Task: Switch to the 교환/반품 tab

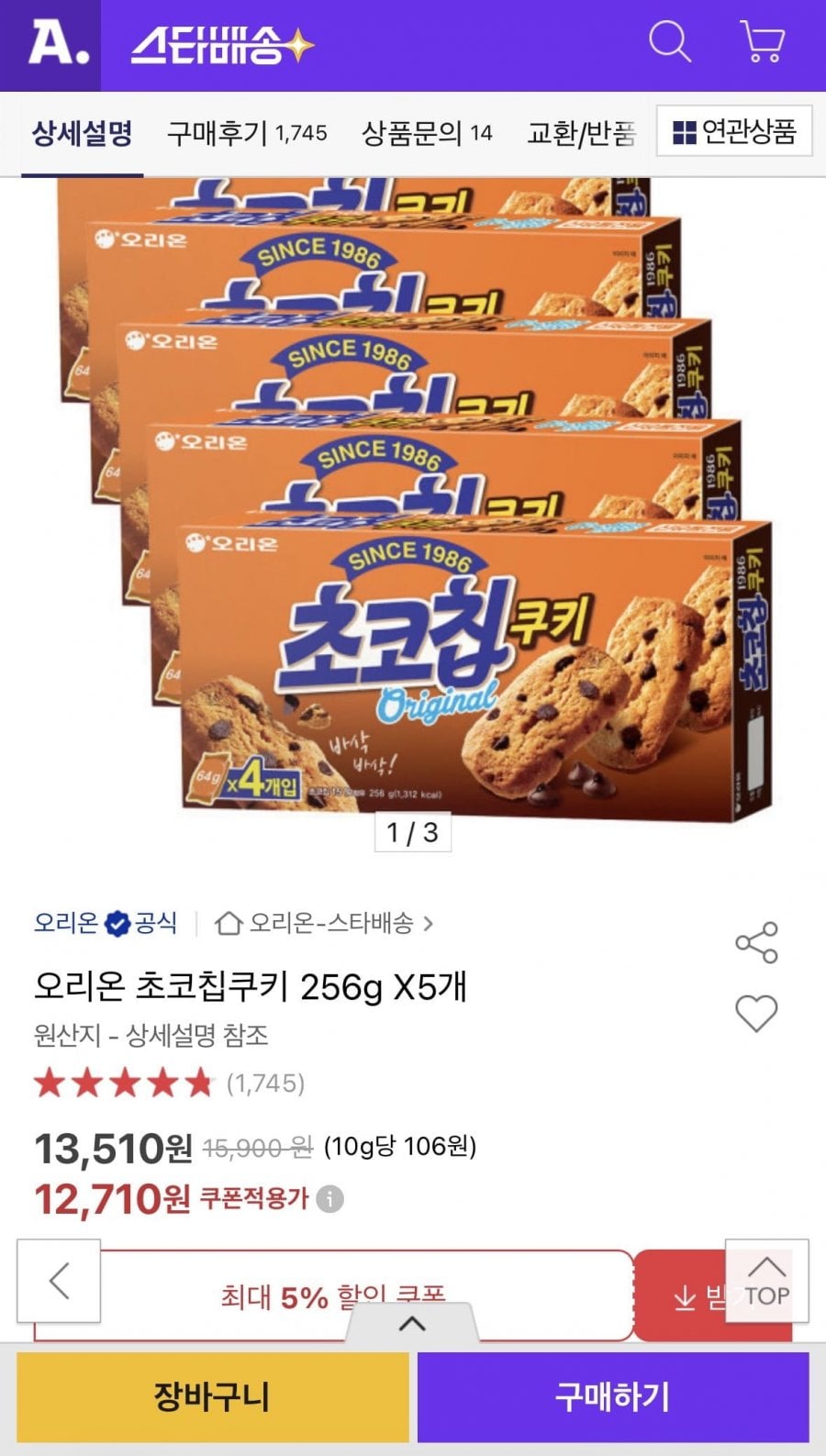Action: click(581, 134)
